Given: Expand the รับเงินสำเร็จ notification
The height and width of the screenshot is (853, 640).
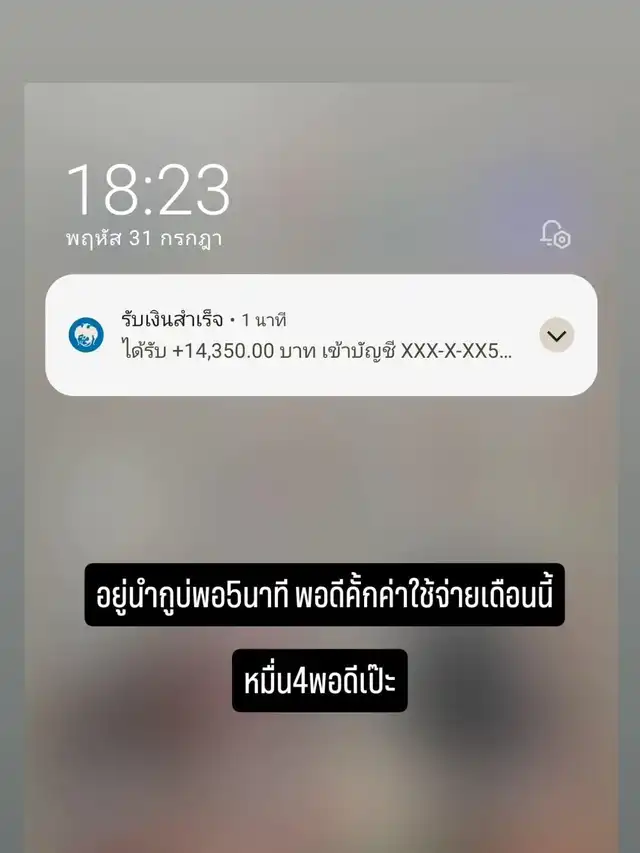Looking at the screenshot, I should click(556, 335).
